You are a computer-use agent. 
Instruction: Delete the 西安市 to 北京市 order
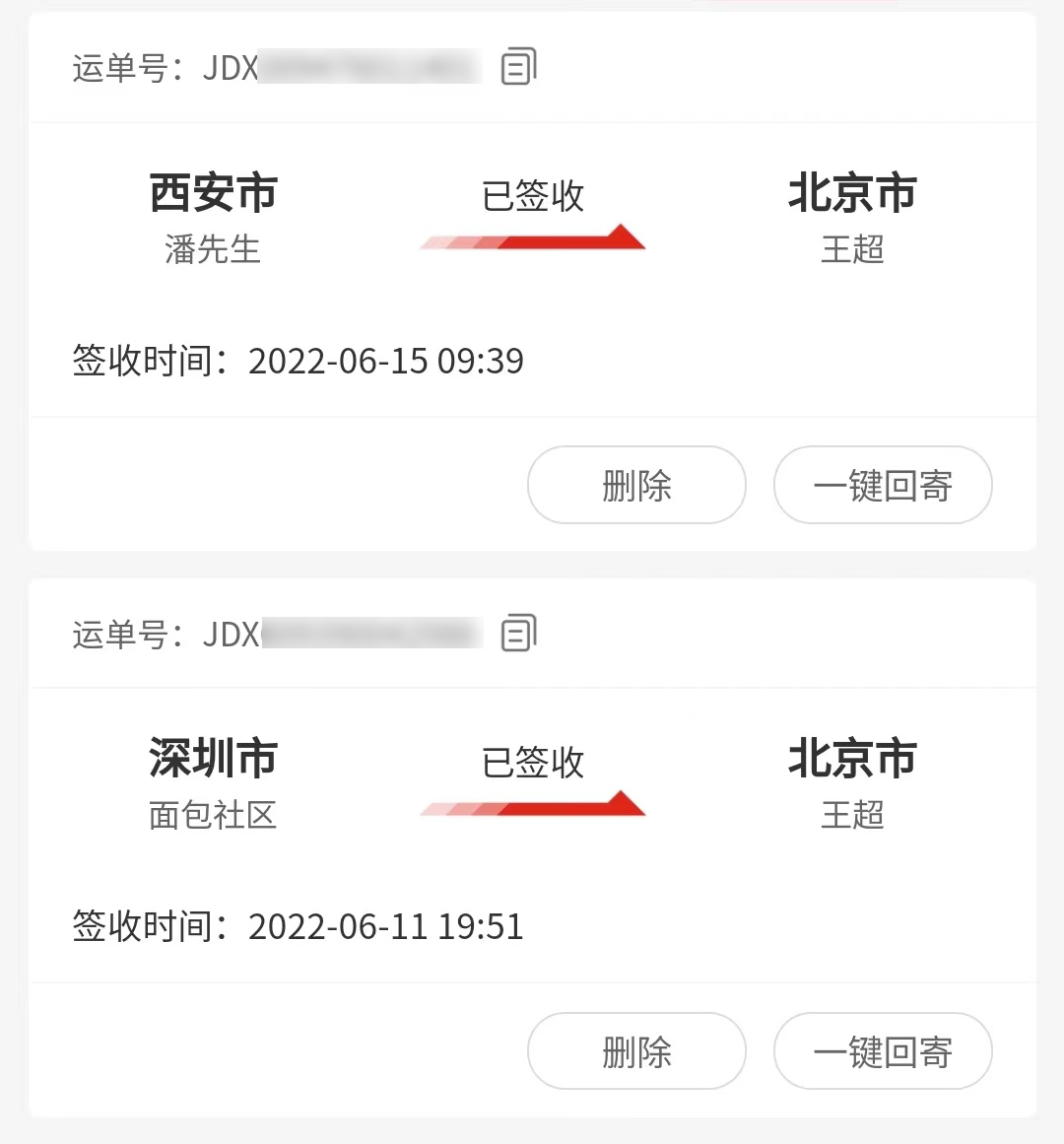tap(636, 485)
